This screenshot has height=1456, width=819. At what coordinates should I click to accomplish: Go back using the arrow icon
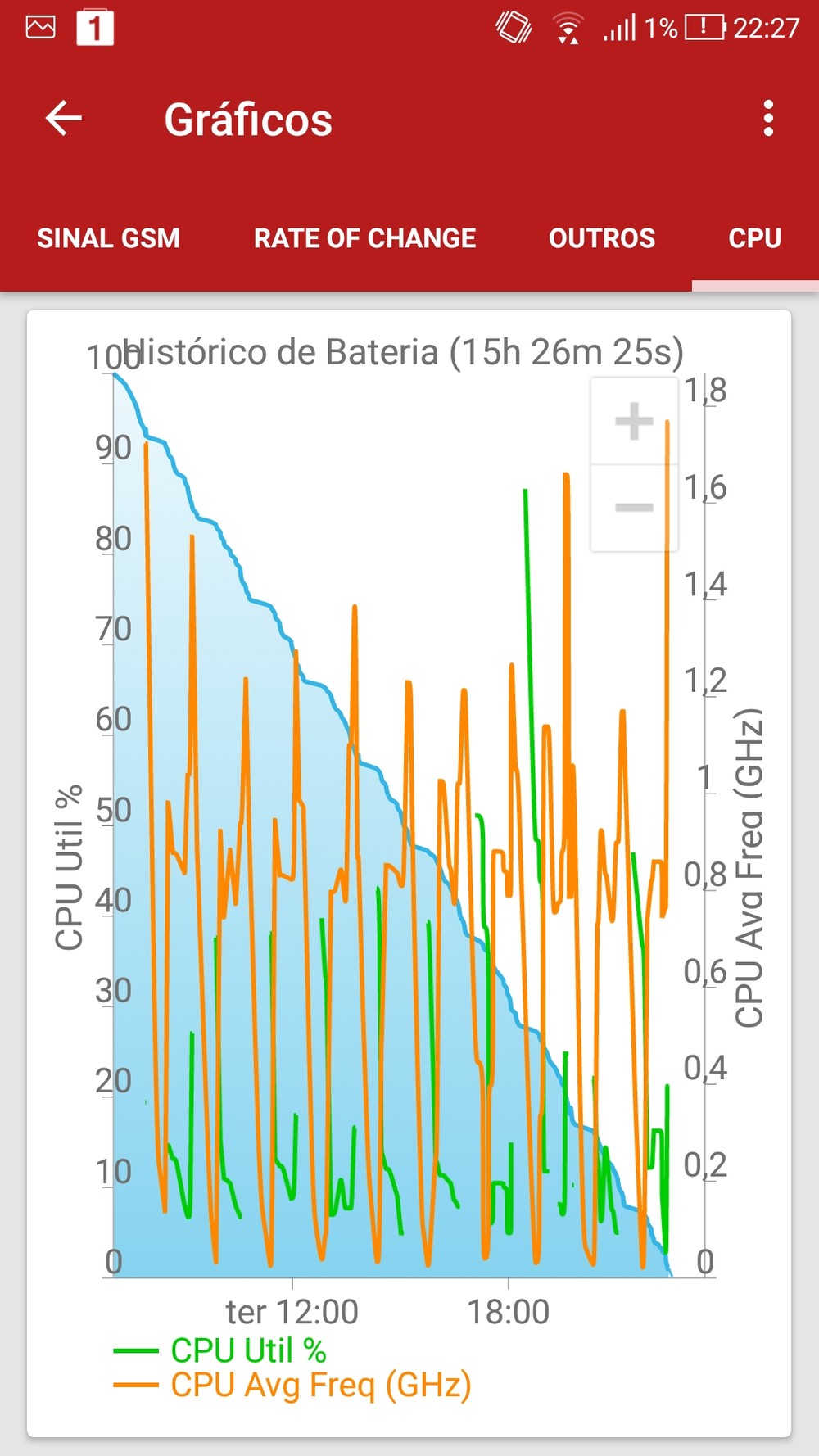(x=63, y=119)
